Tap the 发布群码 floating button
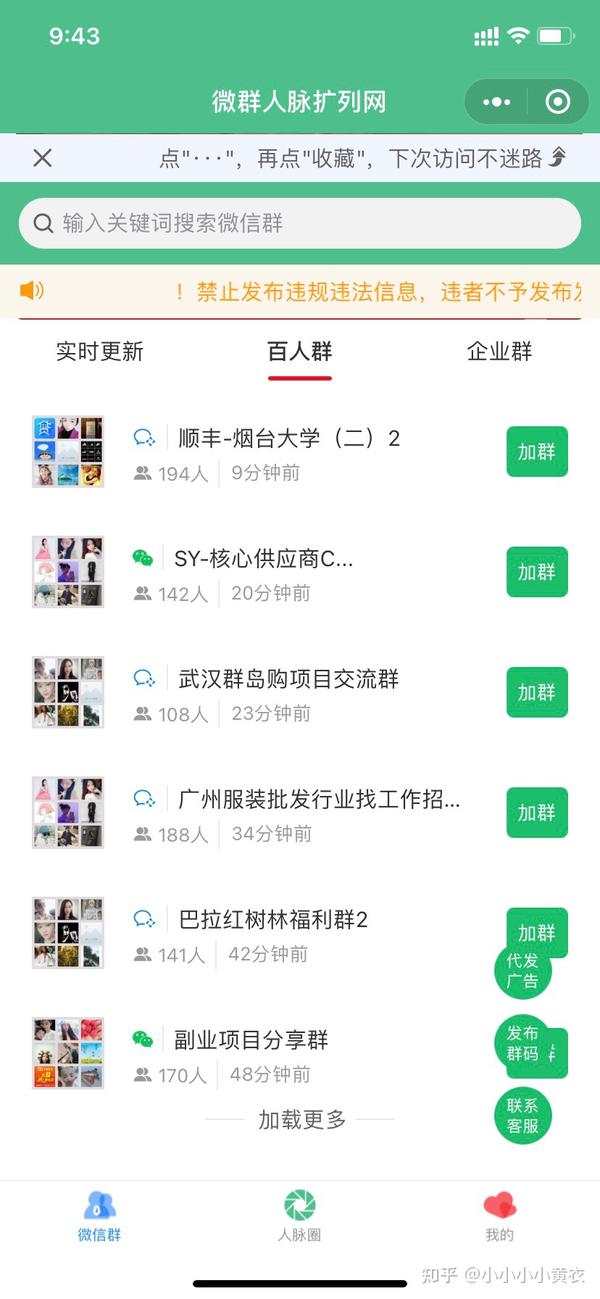 coord(522,1043)
